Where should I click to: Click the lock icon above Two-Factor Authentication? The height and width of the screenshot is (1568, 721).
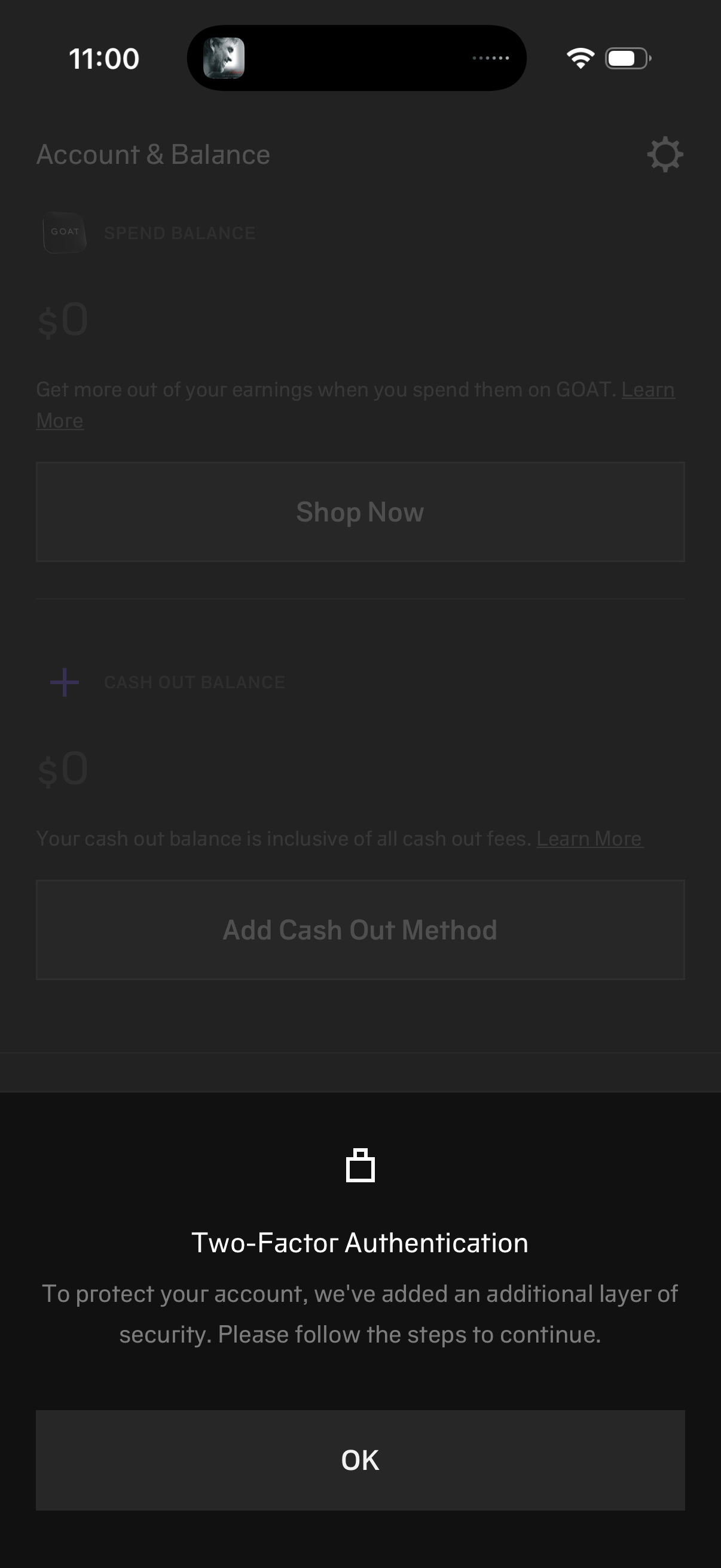(x=360, y=1164)
